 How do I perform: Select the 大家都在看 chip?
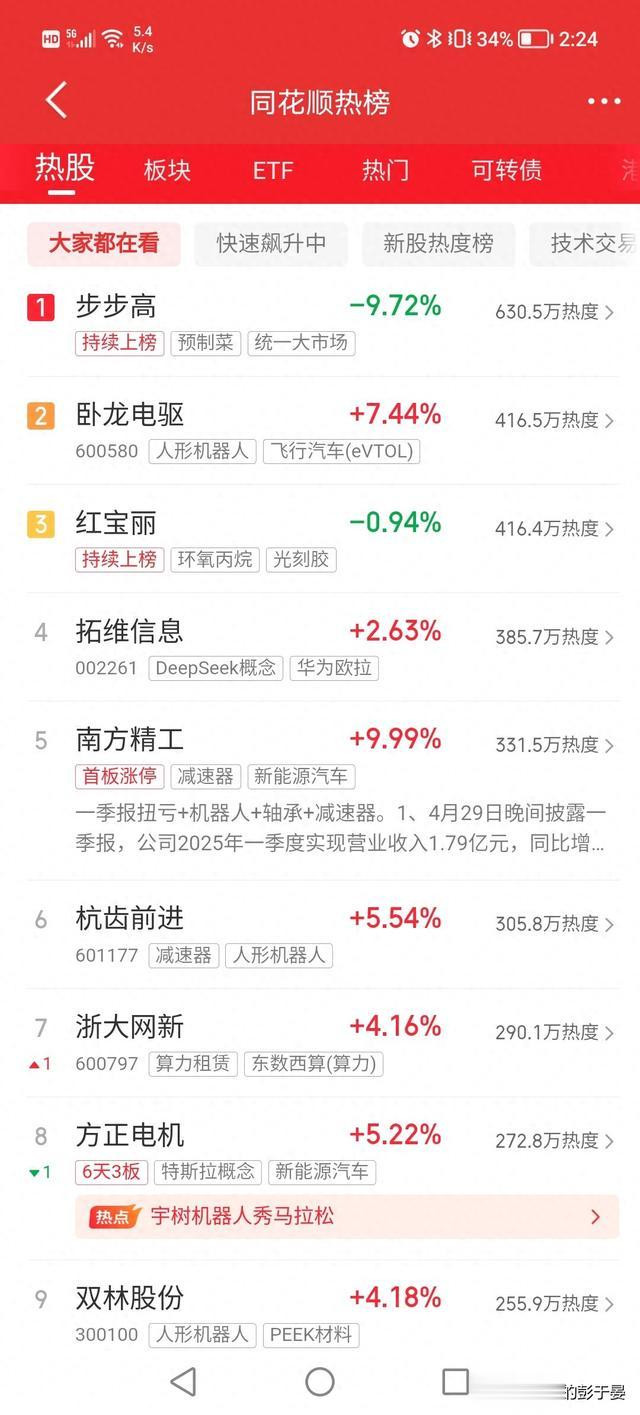pos(104,243)
